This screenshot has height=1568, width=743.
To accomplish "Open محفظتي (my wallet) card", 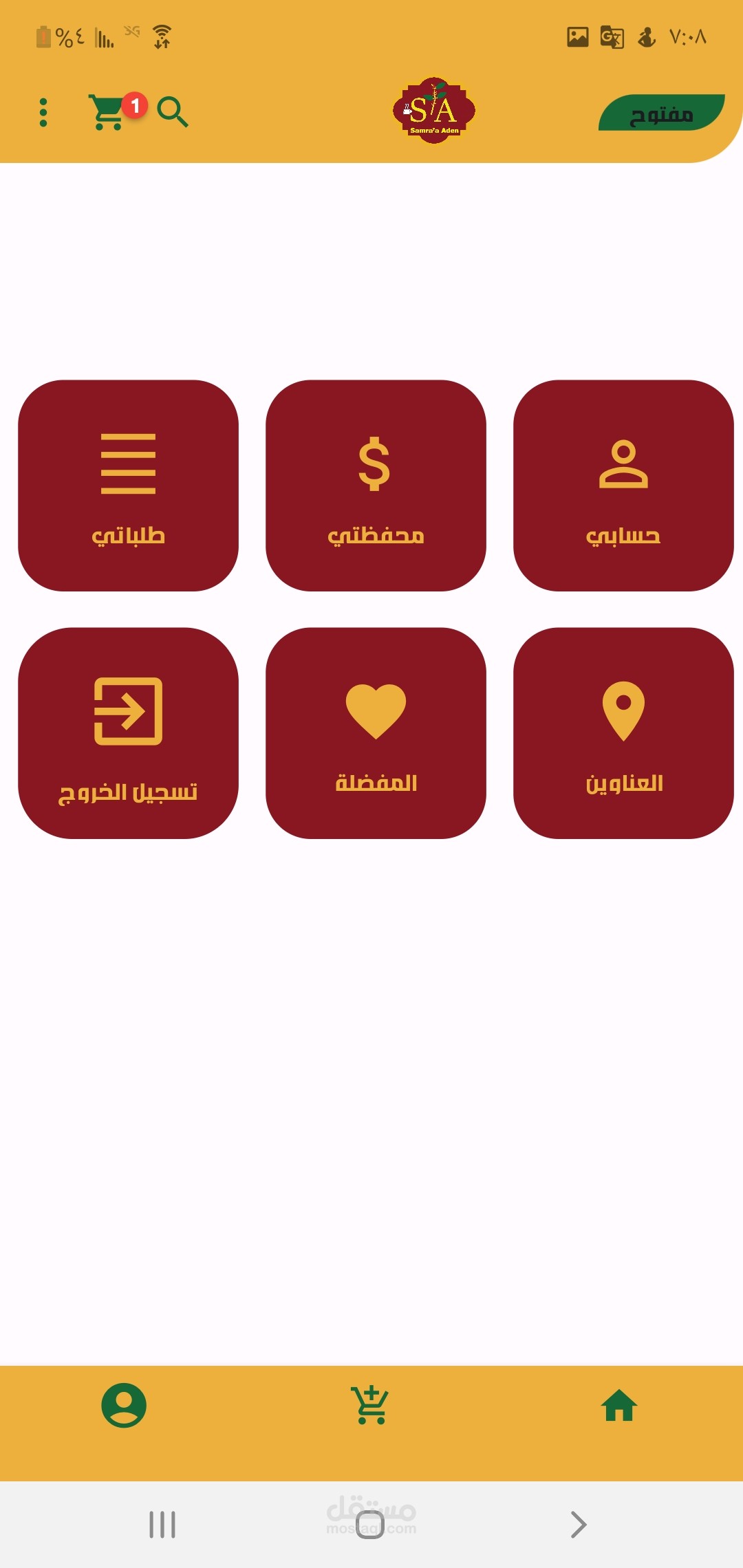I will tap(376, 486).
